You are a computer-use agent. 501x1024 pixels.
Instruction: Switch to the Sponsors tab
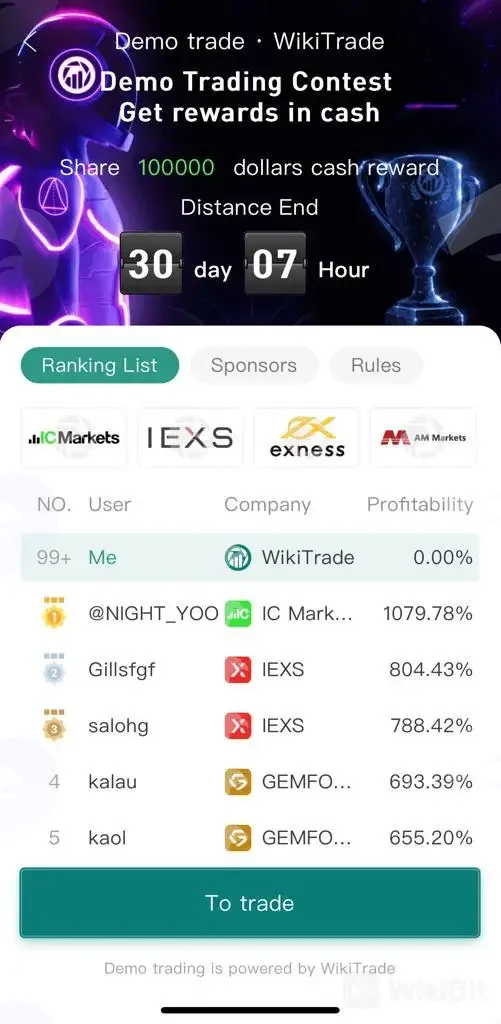click(x=253, y=365)
